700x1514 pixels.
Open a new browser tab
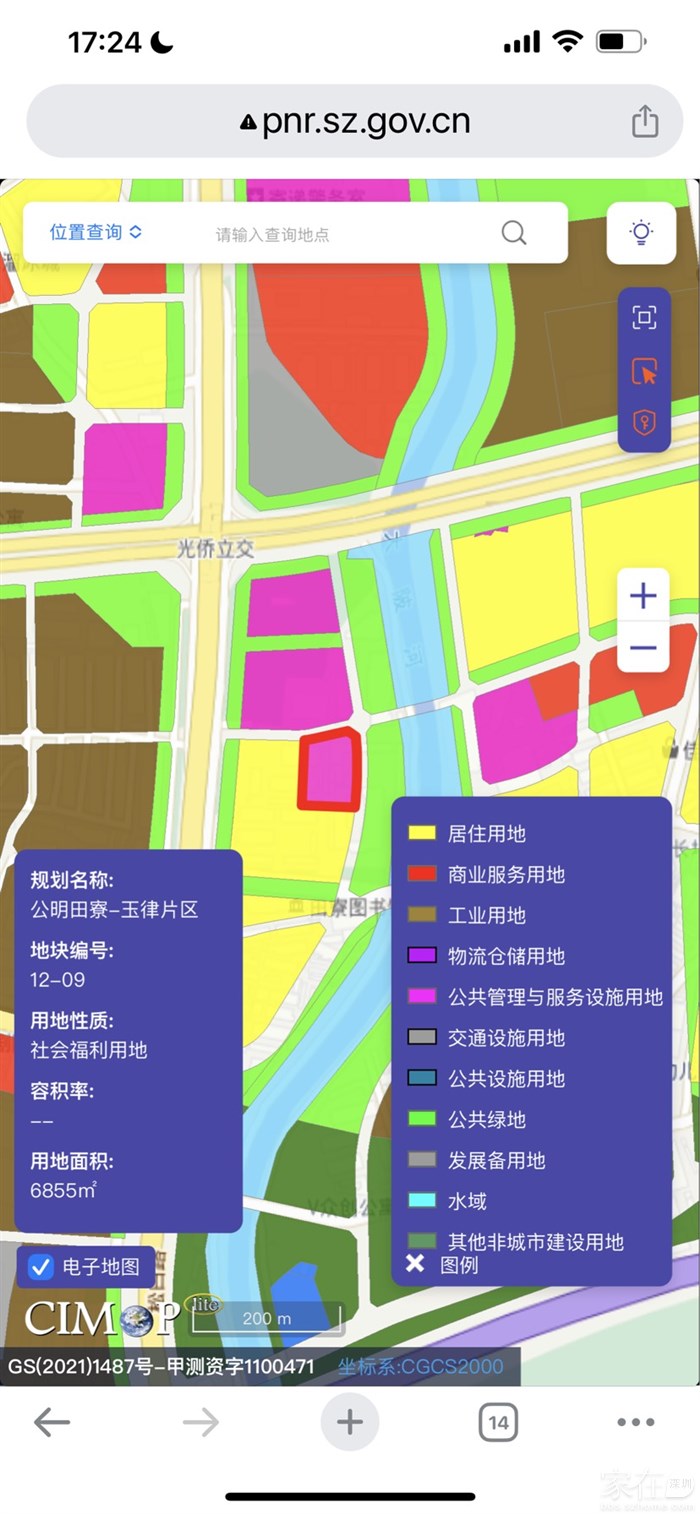[349, 1422]
